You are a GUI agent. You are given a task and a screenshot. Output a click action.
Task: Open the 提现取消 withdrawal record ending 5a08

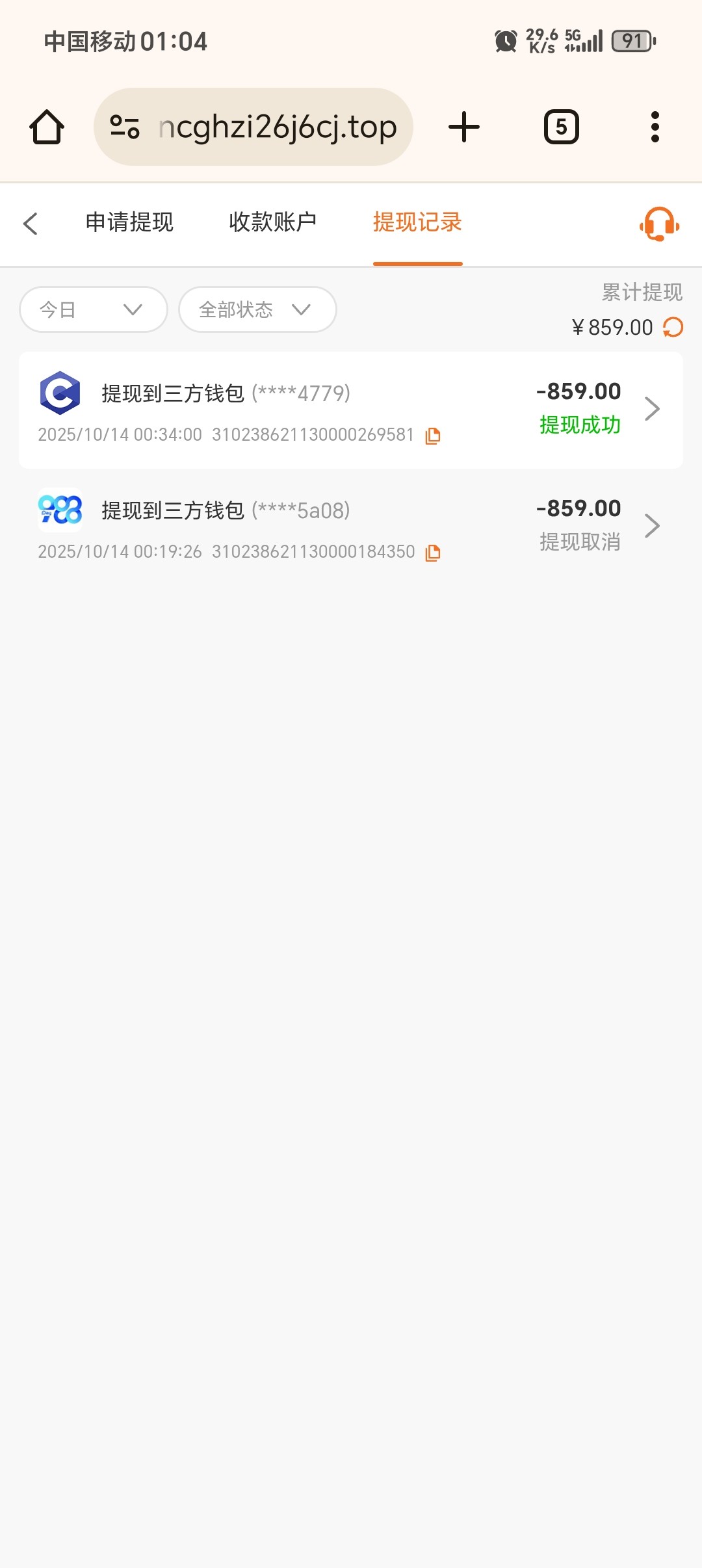click(351, 527)
